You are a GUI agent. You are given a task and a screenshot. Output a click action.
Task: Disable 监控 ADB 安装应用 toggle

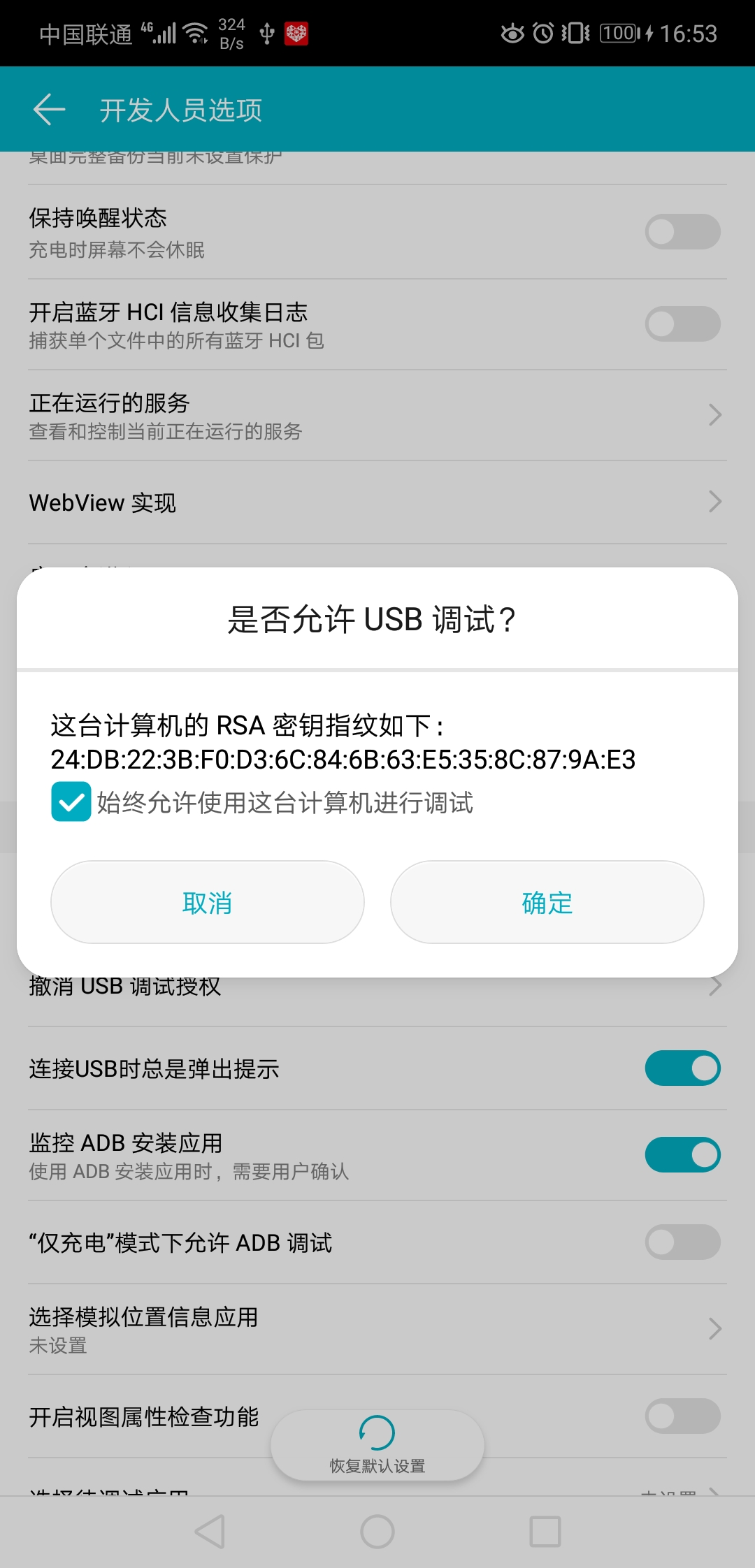tap(682, 1154)
